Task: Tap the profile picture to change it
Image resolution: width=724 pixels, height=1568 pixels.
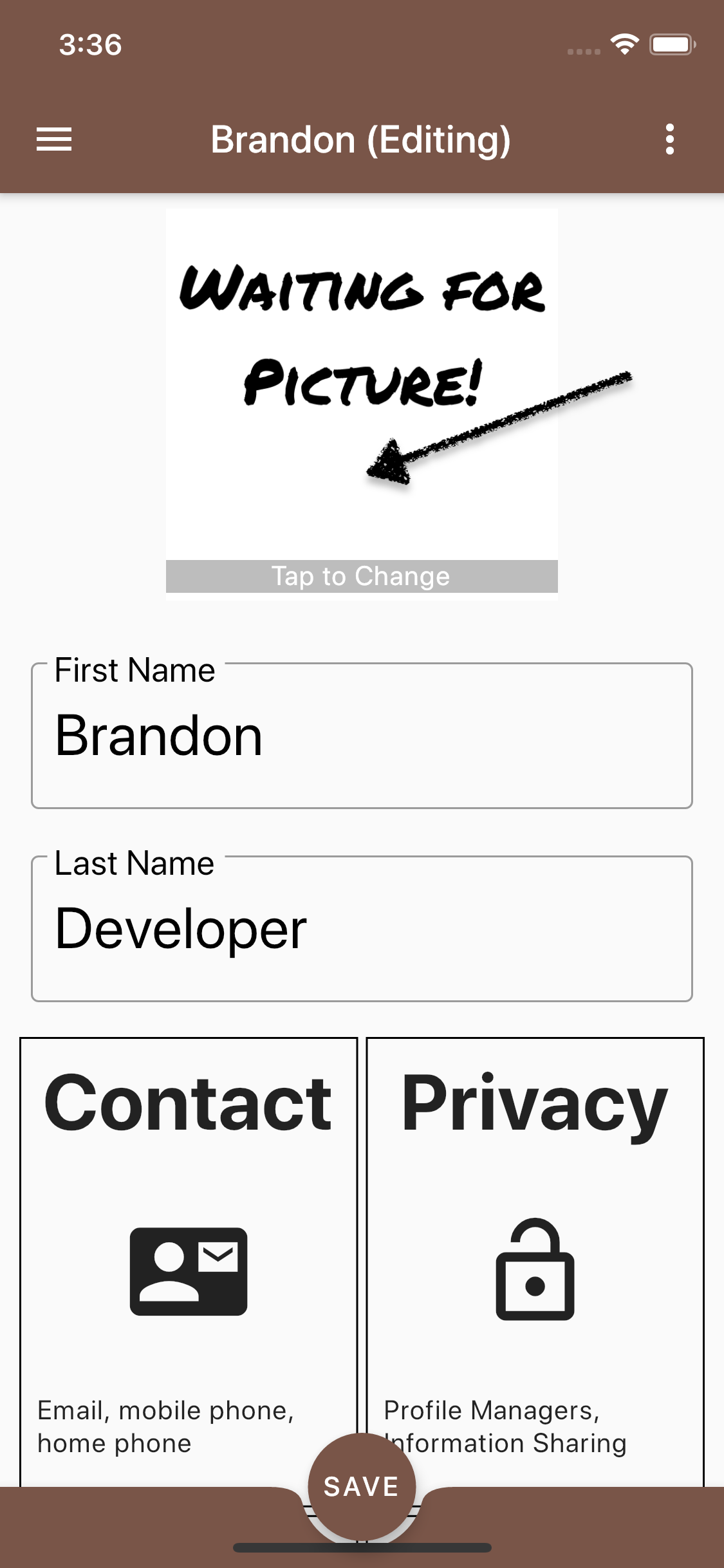Action: tap(362, 404)
